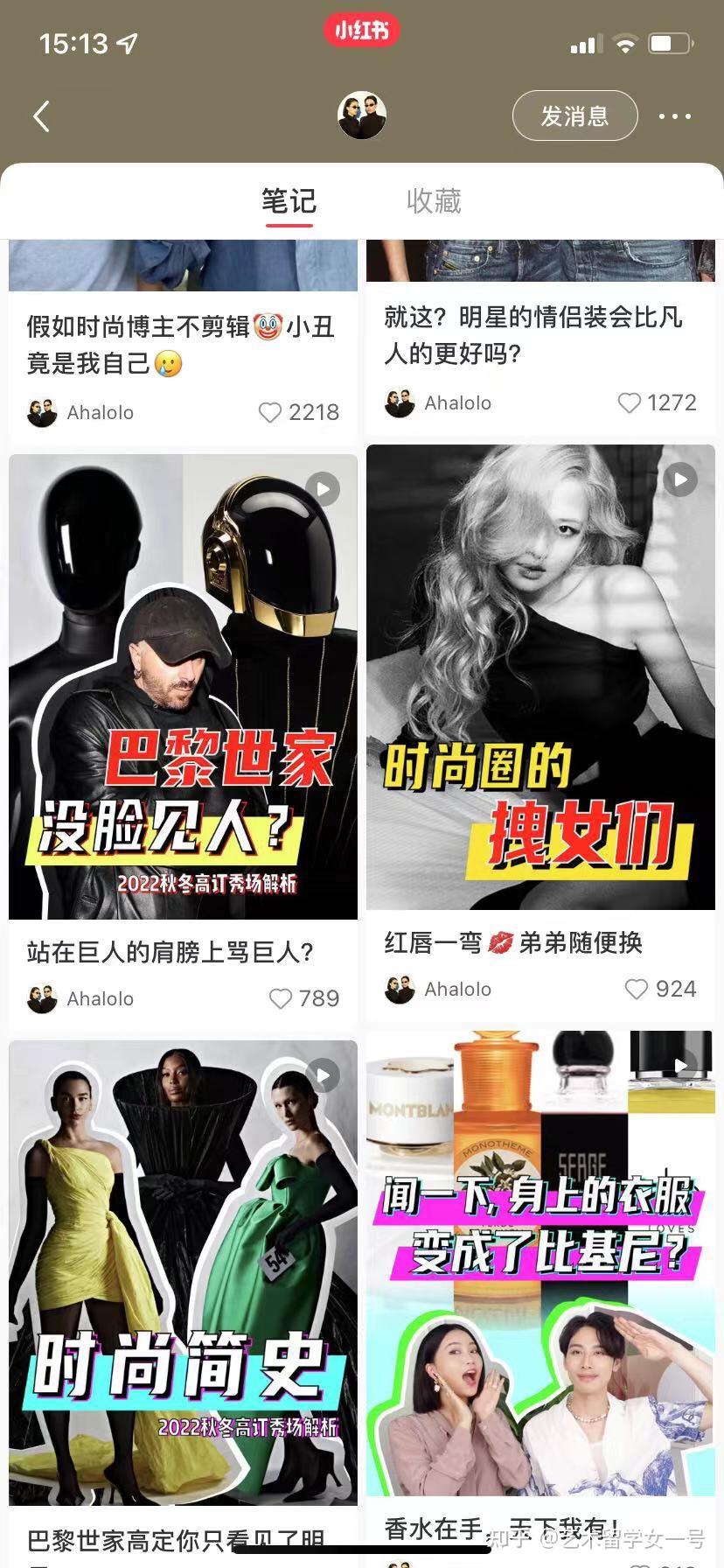Viewport: 724px width, 1568px height.
Task: Tap the 发消息 button
Action: pyautogui.click(x=574, y=115)
